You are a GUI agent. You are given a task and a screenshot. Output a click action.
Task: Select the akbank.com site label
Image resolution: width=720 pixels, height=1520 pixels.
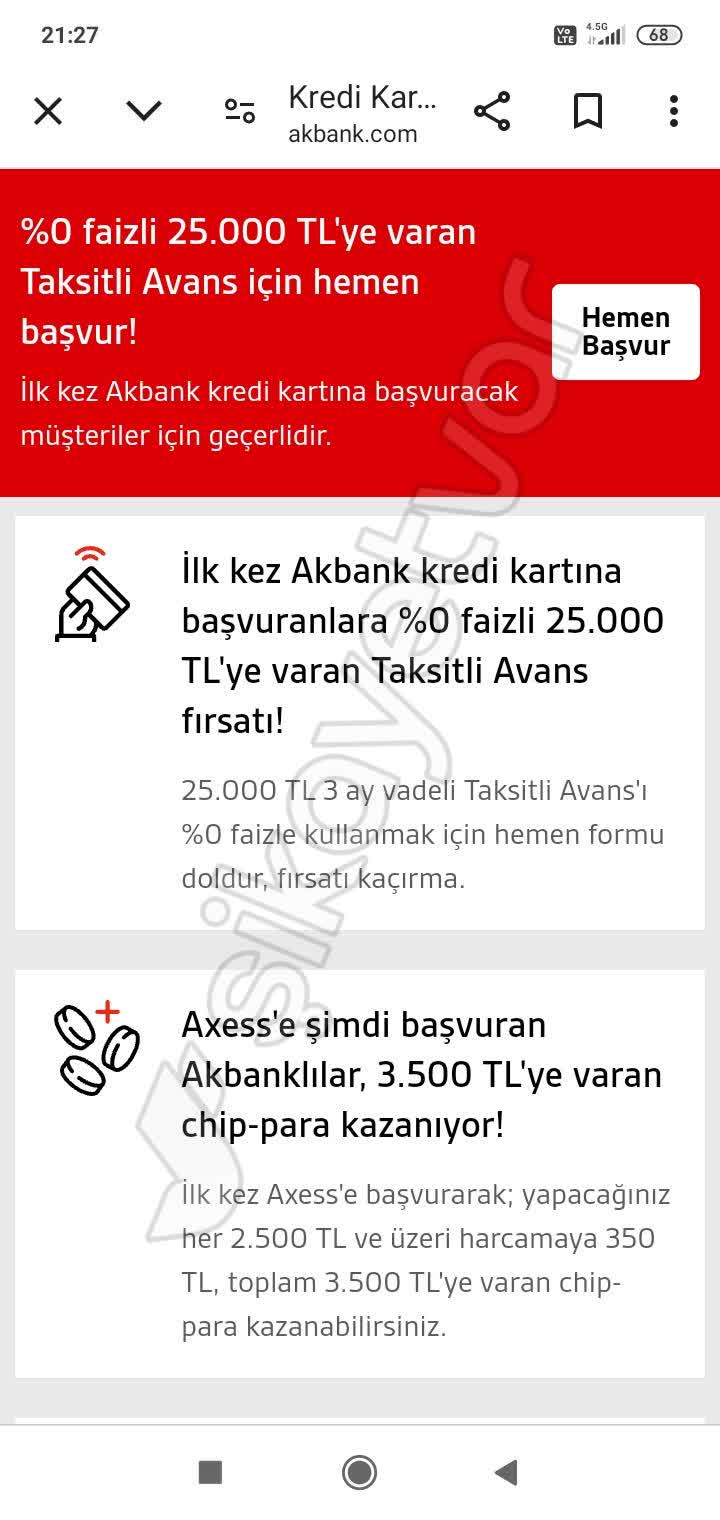click(x=352, y=132)
